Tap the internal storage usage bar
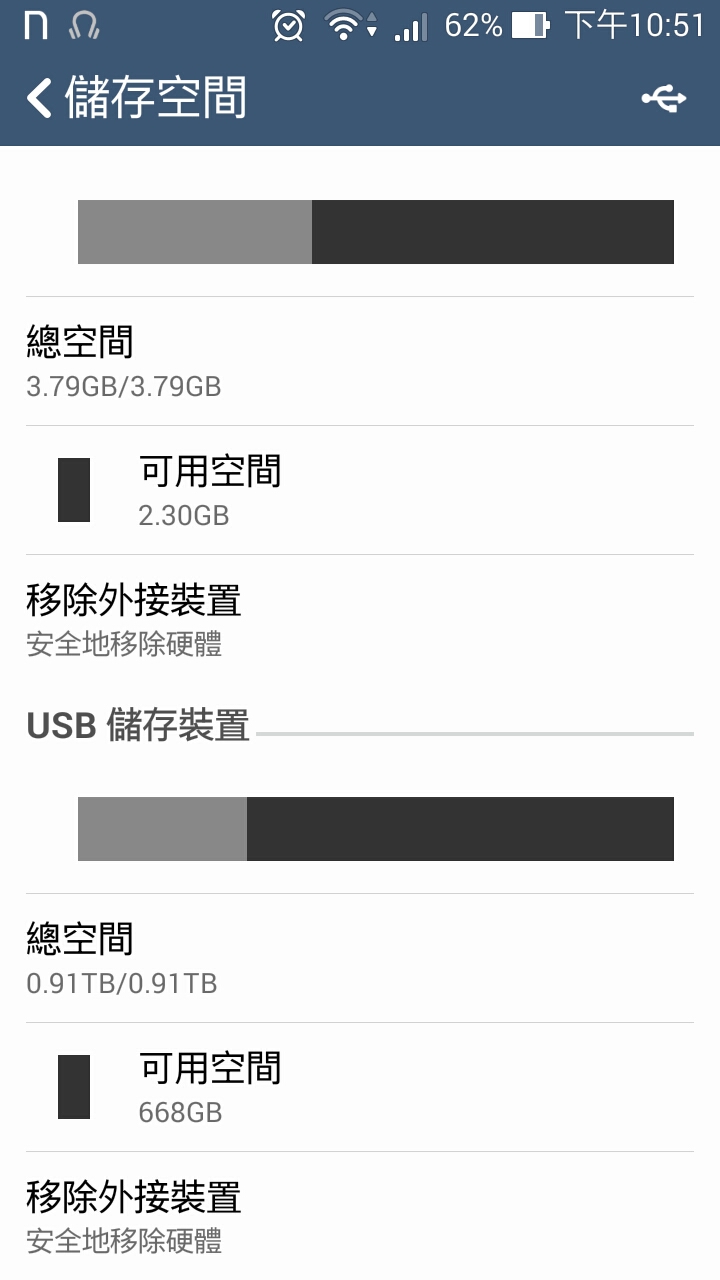 [375, 232]
